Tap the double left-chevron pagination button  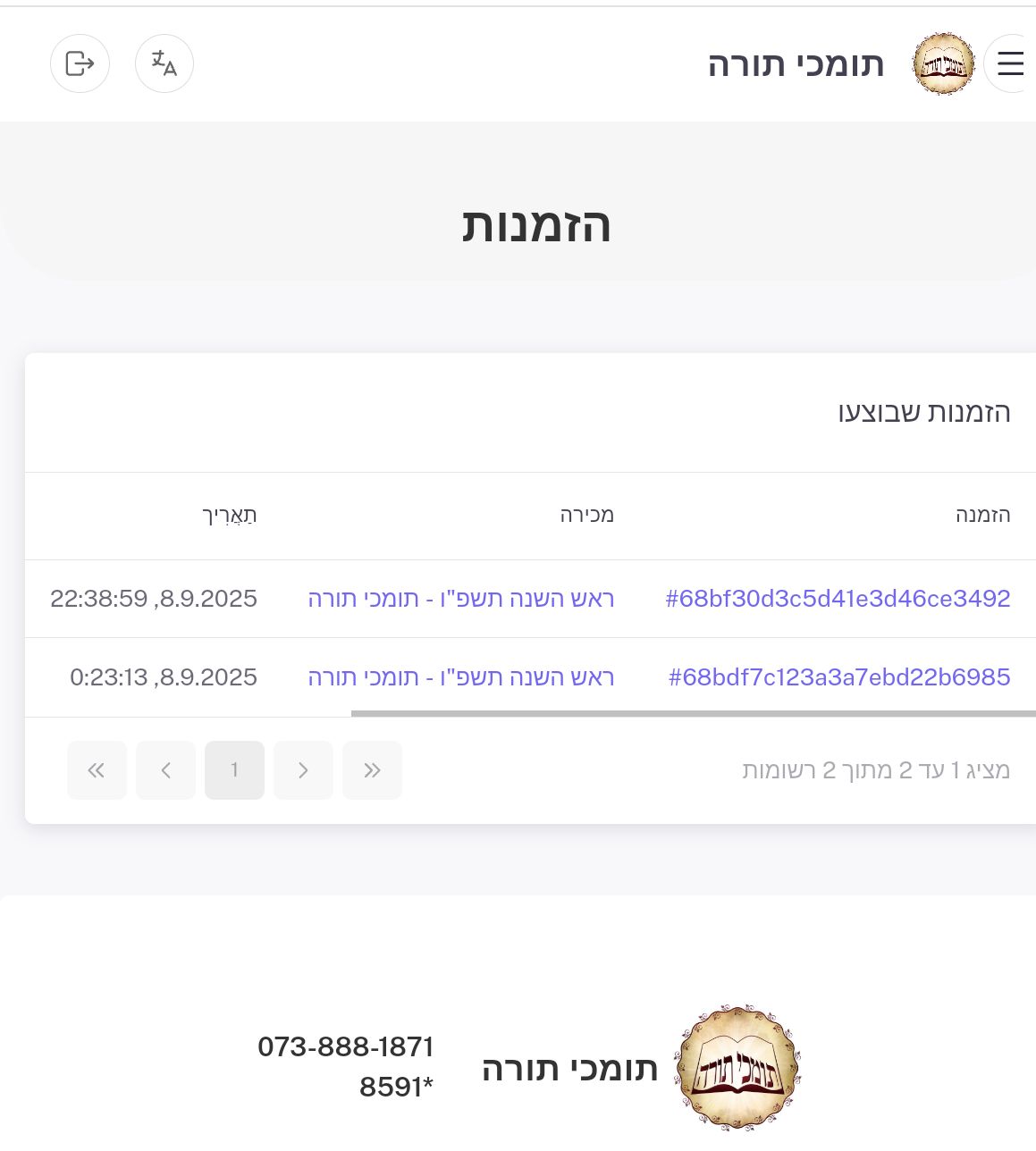pos(97,770)
